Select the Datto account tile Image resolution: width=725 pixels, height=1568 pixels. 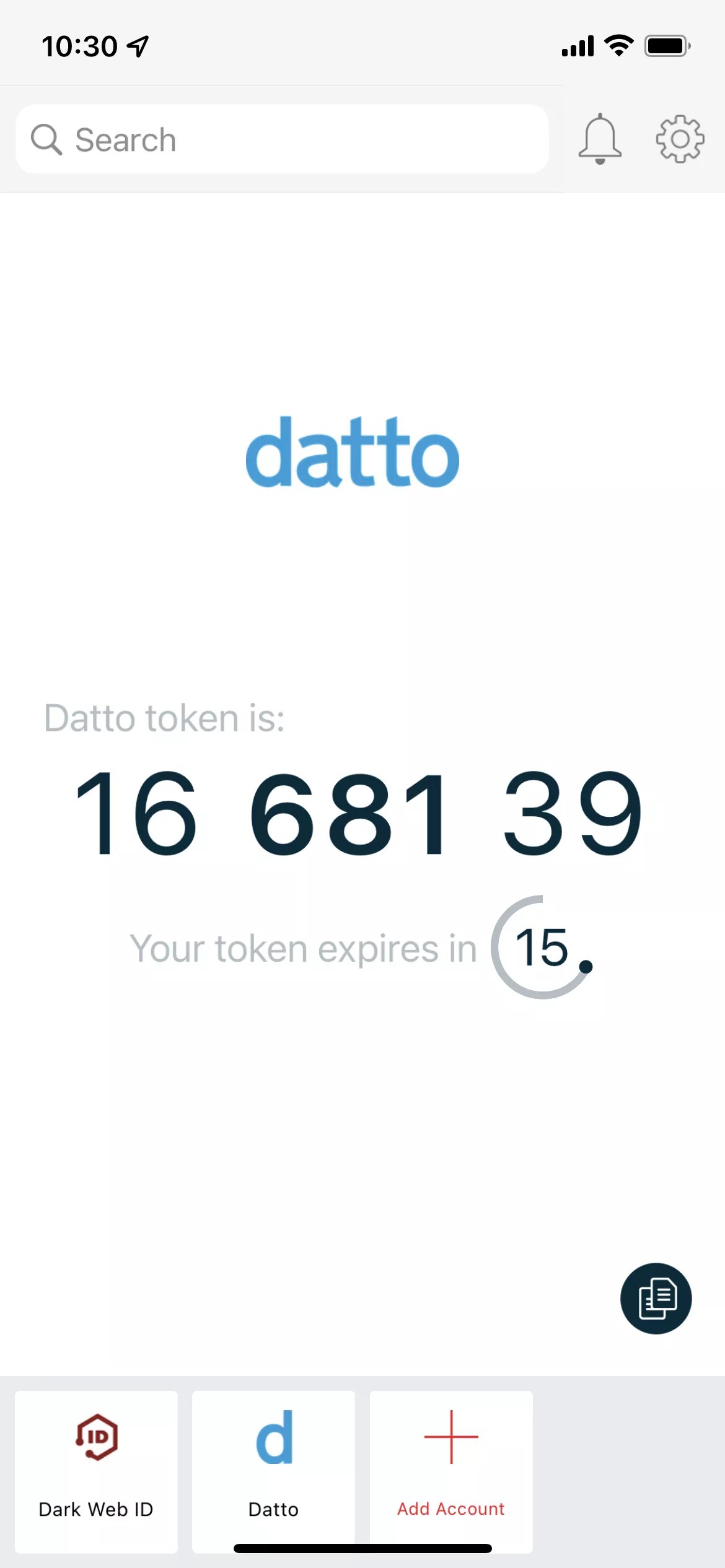point(273,1471)
